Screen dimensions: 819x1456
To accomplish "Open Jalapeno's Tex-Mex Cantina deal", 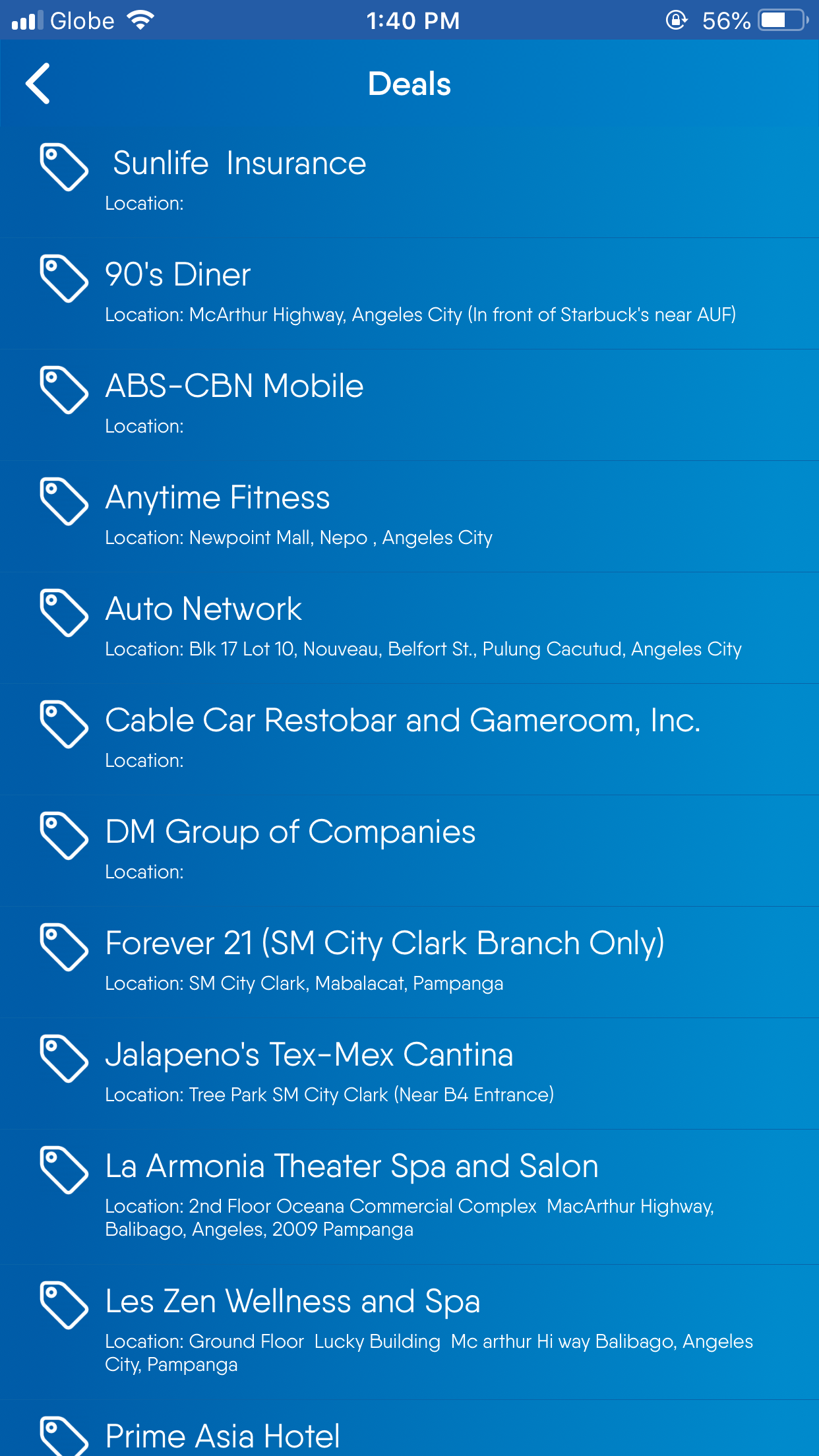I will (x=409, y=1074).
